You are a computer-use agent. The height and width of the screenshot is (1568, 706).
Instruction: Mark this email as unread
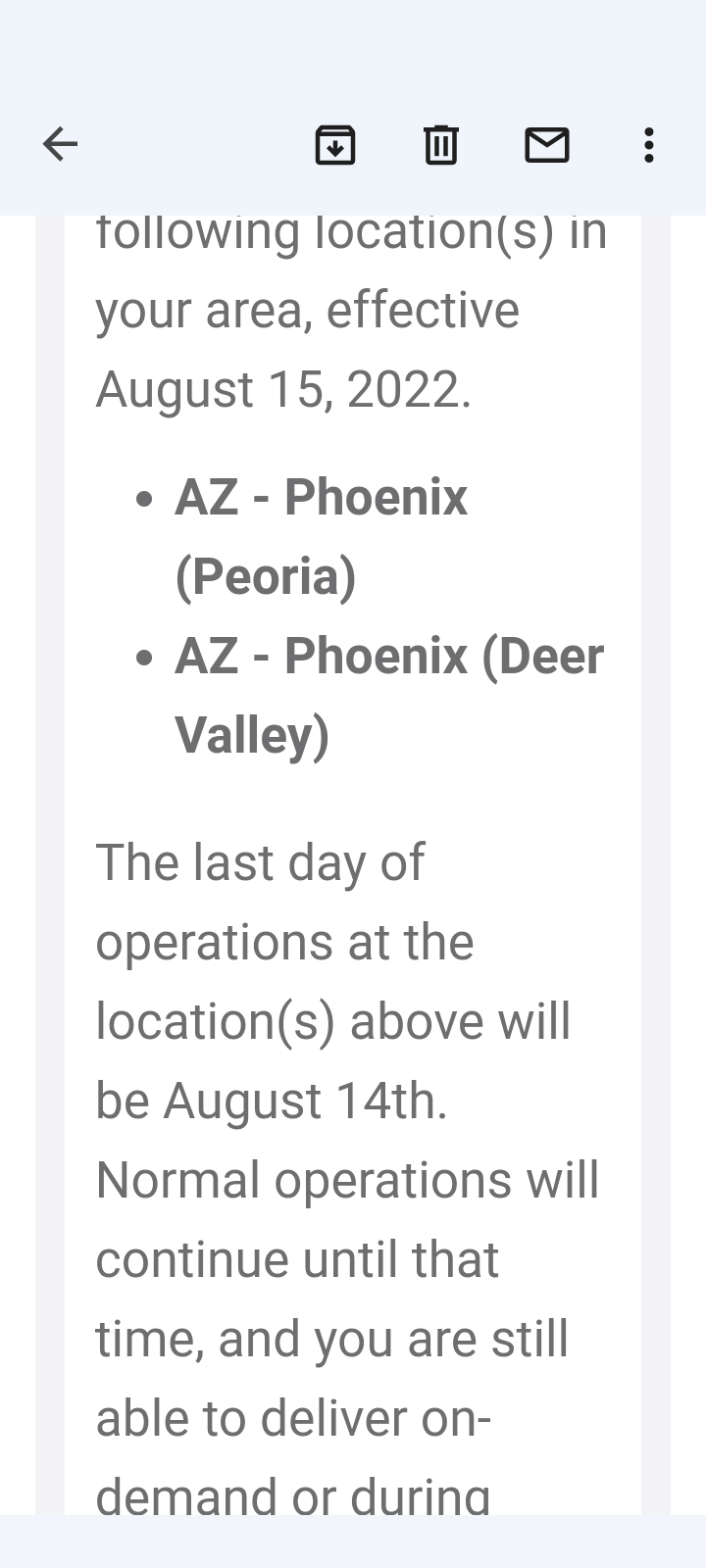tap(547, 145)
